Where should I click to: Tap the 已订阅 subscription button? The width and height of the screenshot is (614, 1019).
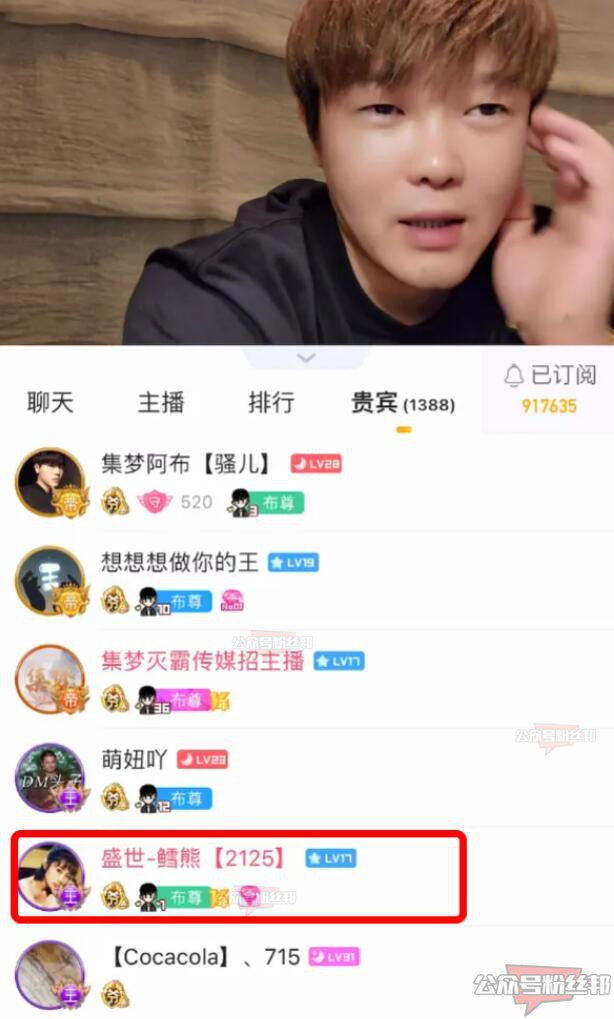[x=549, y=389]
